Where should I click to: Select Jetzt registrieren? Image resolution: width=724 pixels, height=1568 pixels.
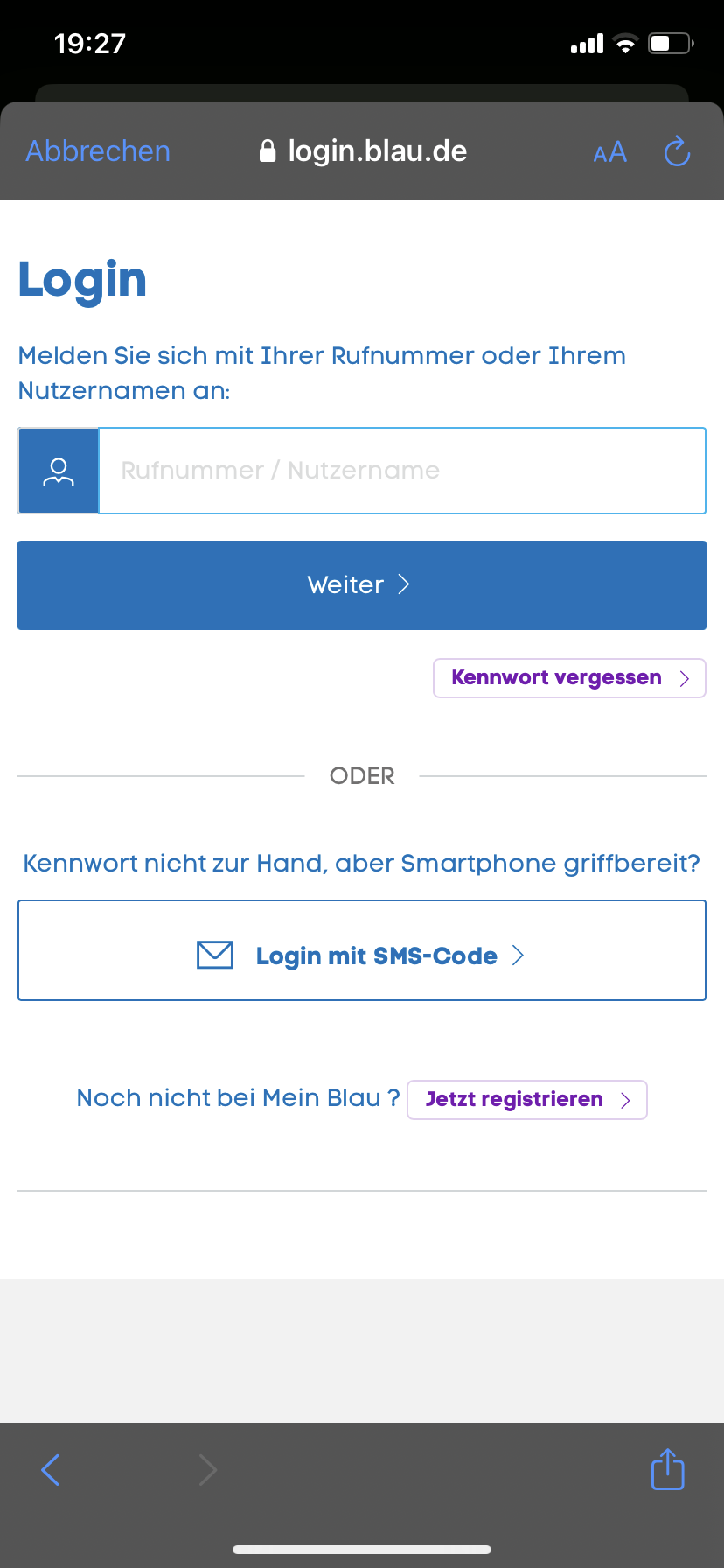pyautogui.click(x=512, y=1100)
